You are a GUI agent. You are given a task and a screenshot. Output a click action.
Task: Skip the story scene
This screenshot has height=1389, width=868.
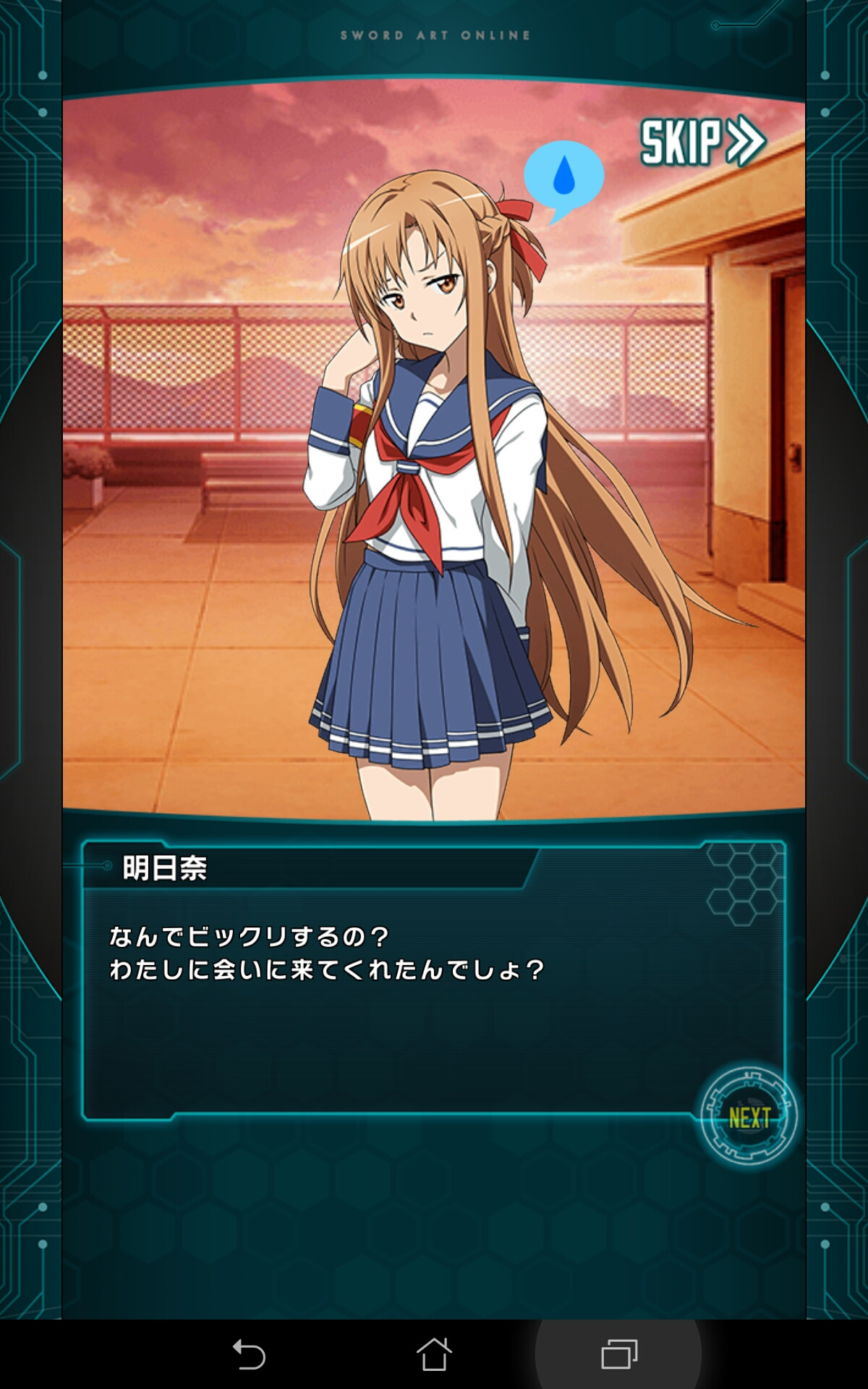702,142
